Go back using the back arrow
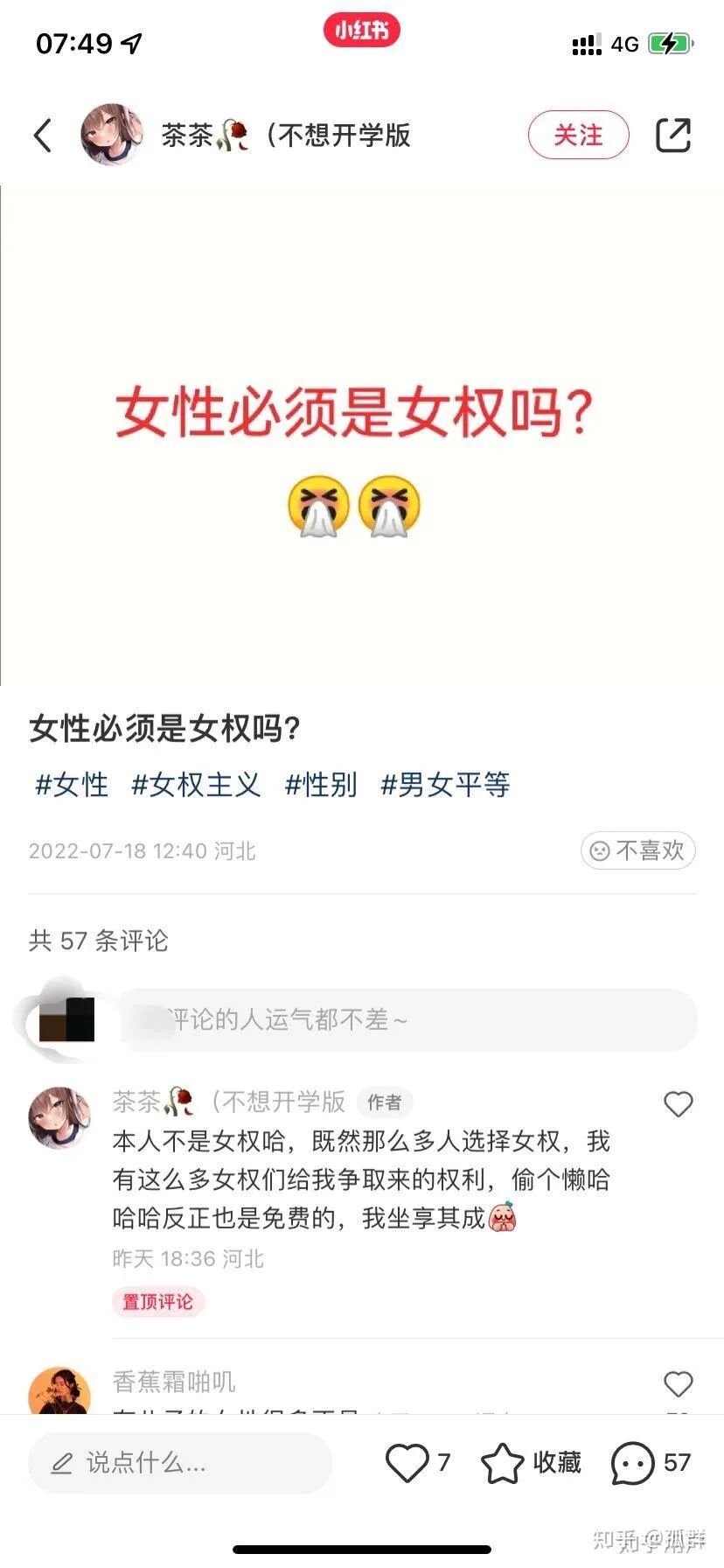Screen dimensions: 724x1568 pyautogui.click(x=43, y=136)
